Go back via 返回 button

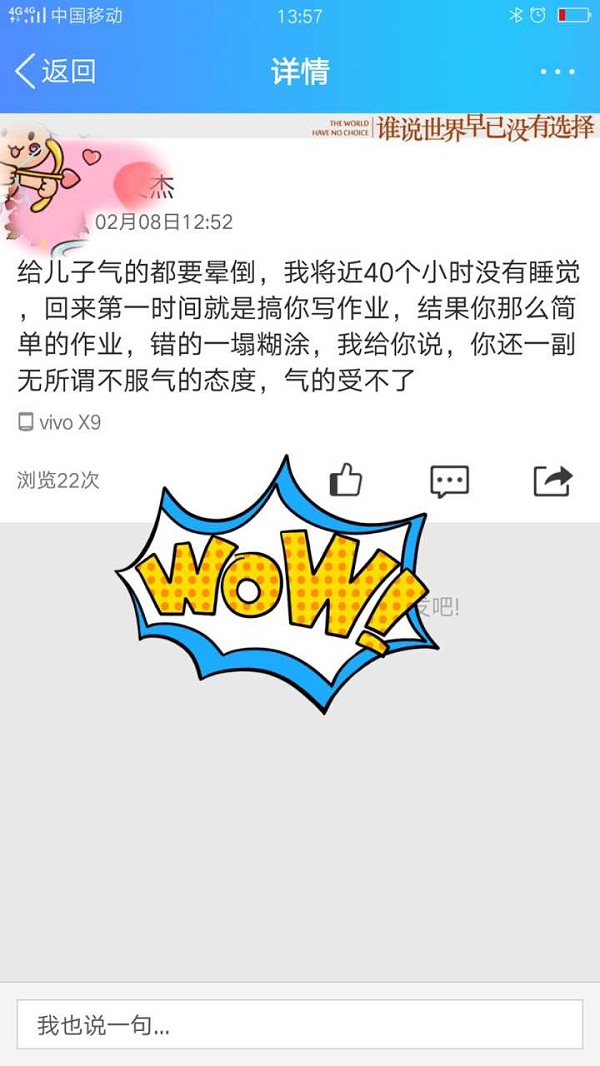pyautogui.click(x=56, y=72)
